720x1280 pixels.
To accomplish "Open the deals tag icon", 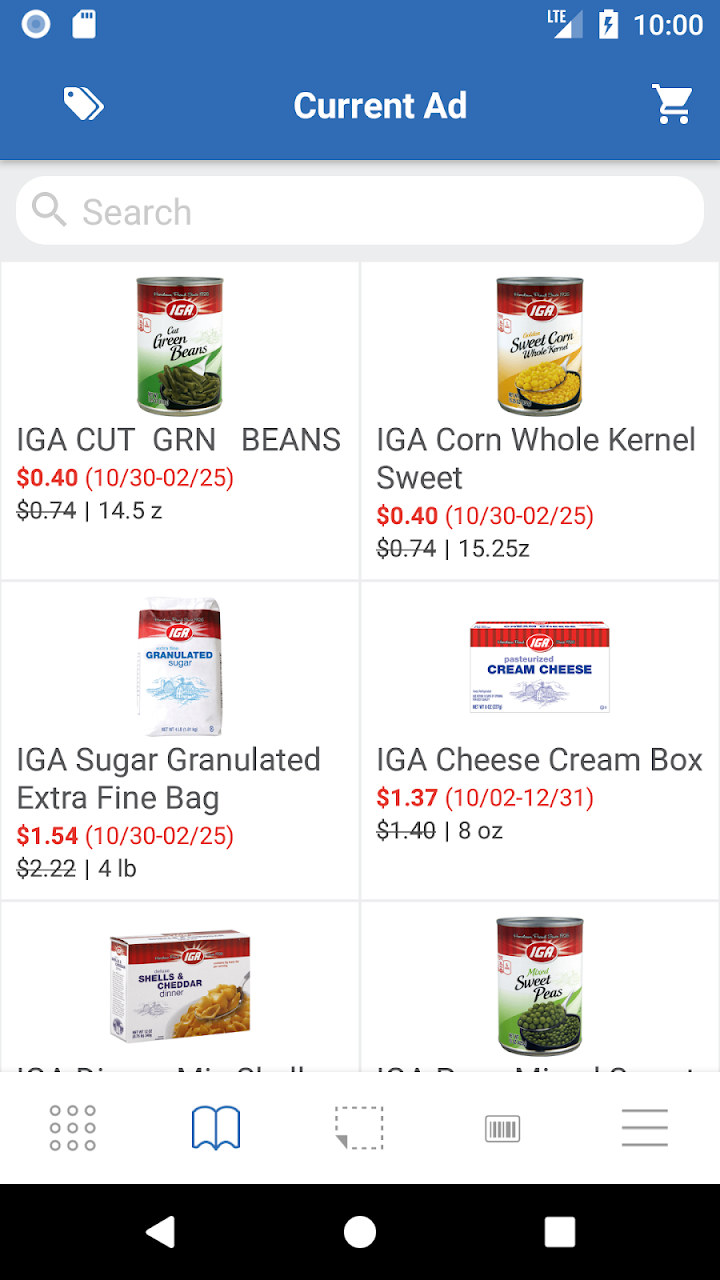I will (84, 104).
